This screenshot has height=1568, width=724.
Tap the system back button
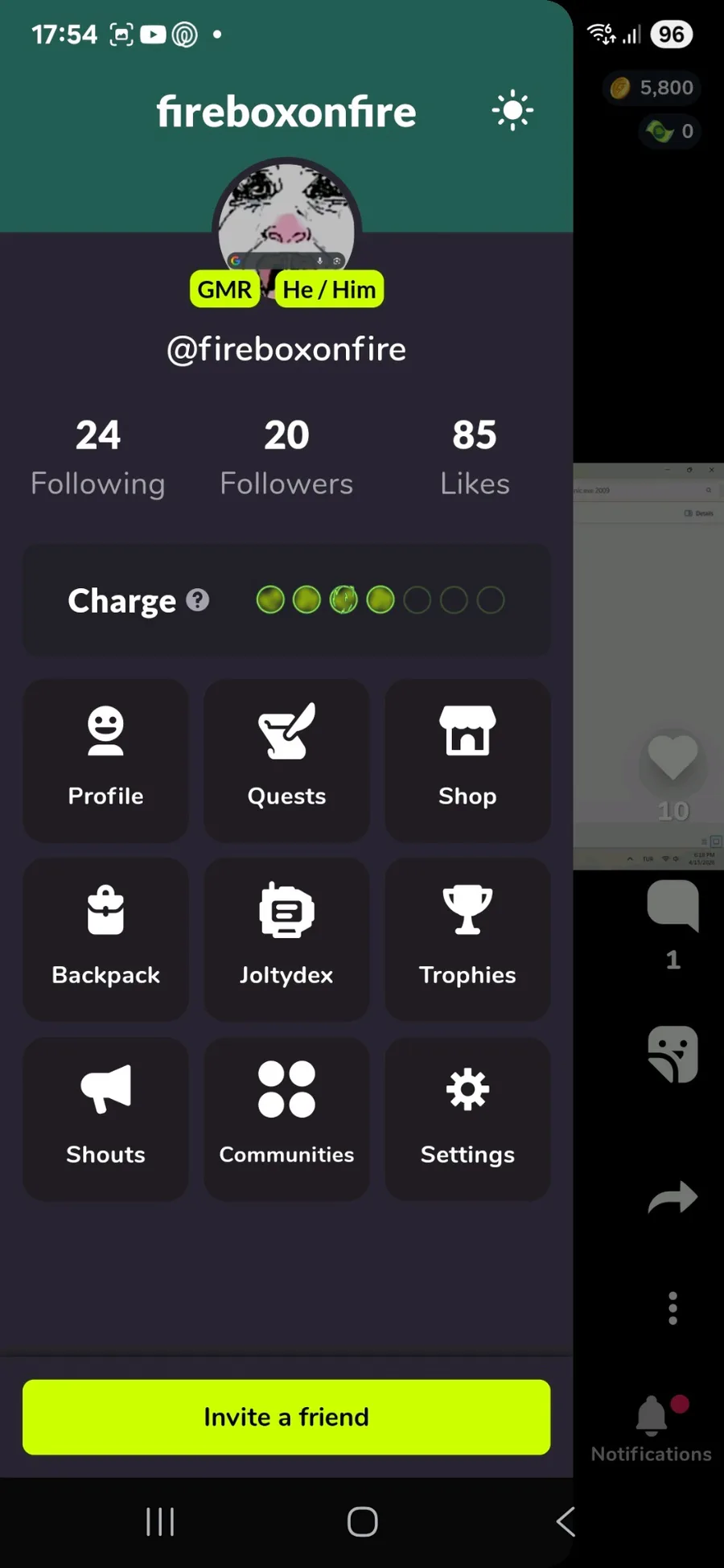pos(566,1521)
